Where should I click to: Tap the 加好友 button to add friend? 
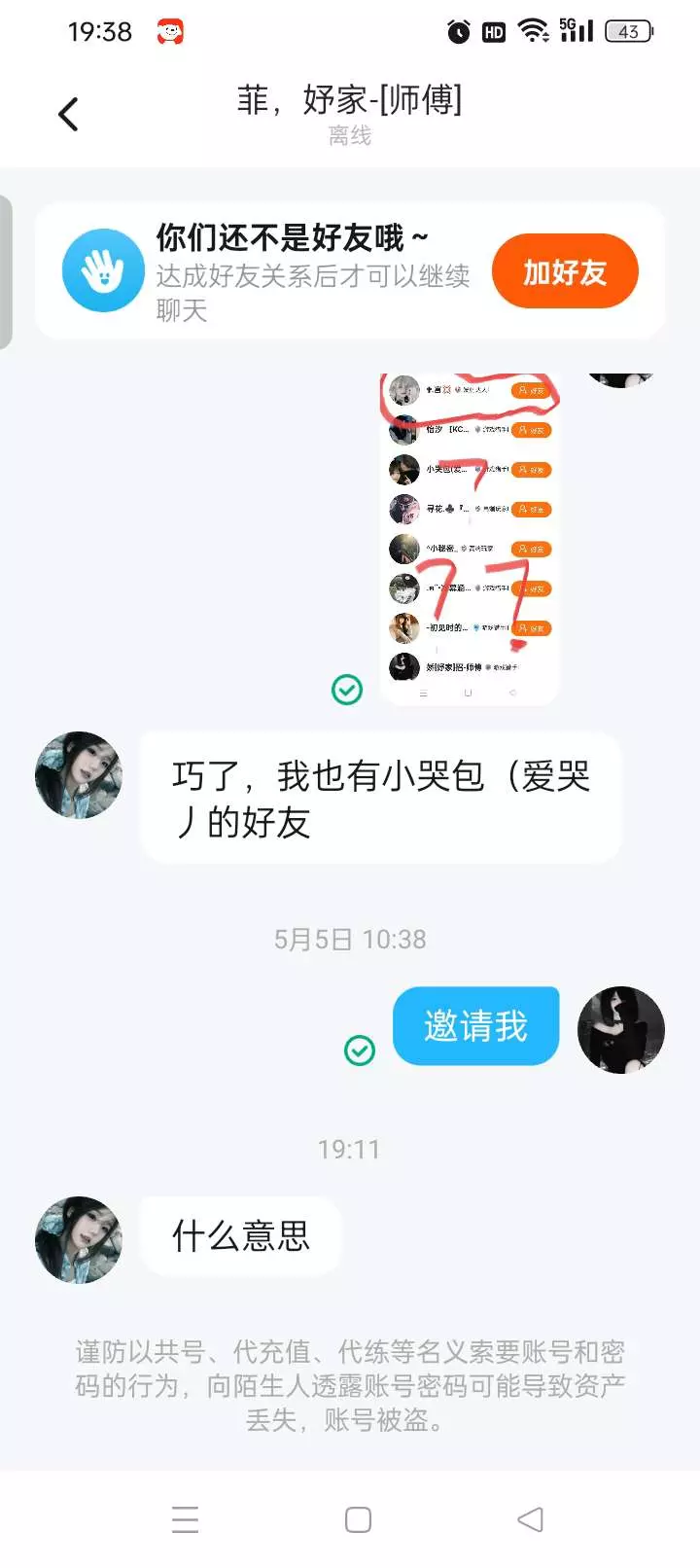click(x=565, y=271)
